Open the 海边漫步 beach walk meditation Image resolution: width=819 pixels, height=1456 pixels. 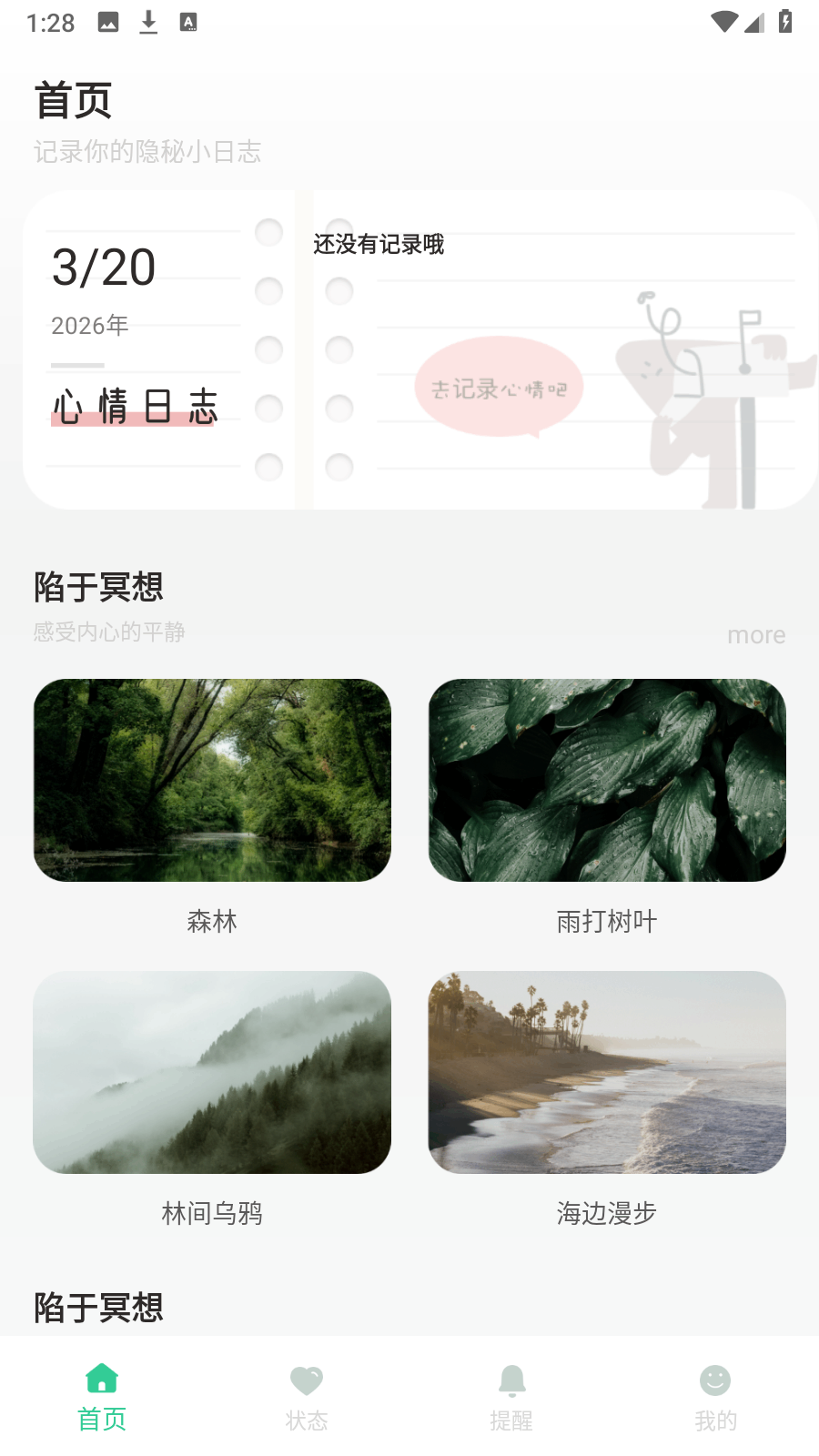[x=606, y=1073]
